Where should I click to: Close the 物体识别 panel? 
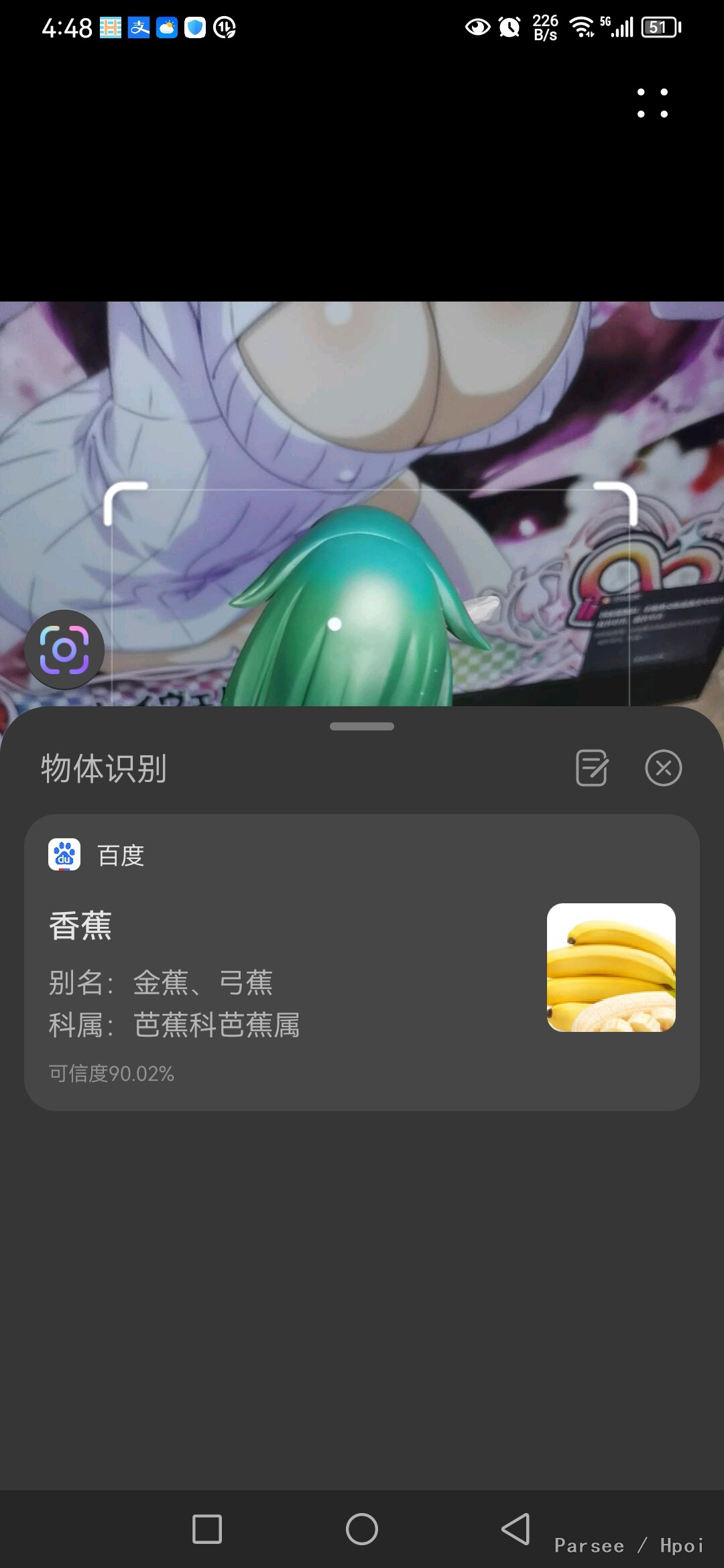coord(663,768)
